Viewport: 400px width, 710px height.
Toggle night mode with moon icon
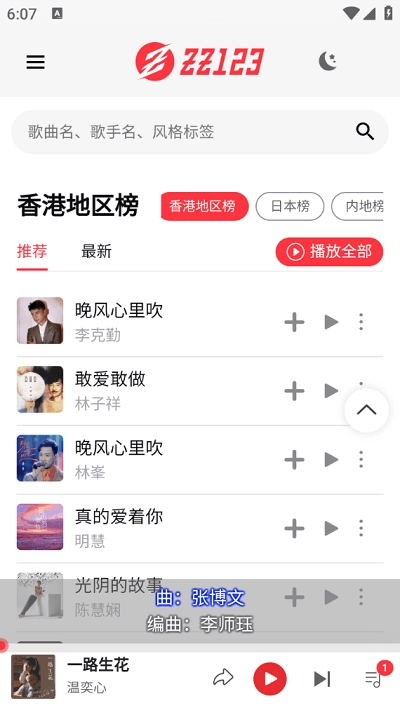pos(328,62)
